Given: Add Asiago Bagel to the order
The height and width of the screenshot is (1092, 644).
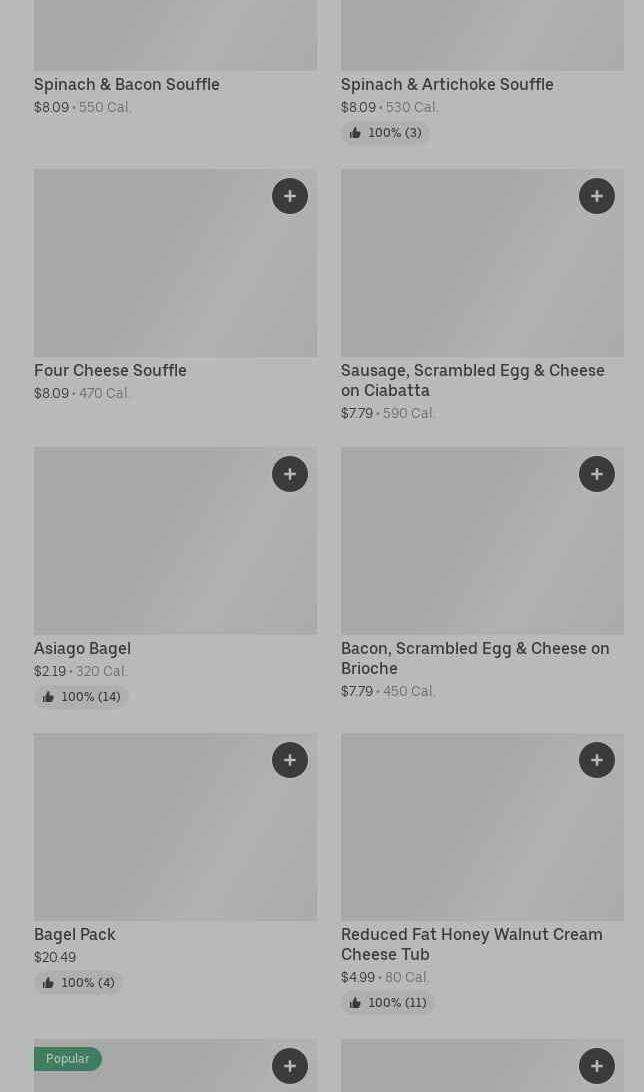Looking at the screenshot, I should click(290, 474).
